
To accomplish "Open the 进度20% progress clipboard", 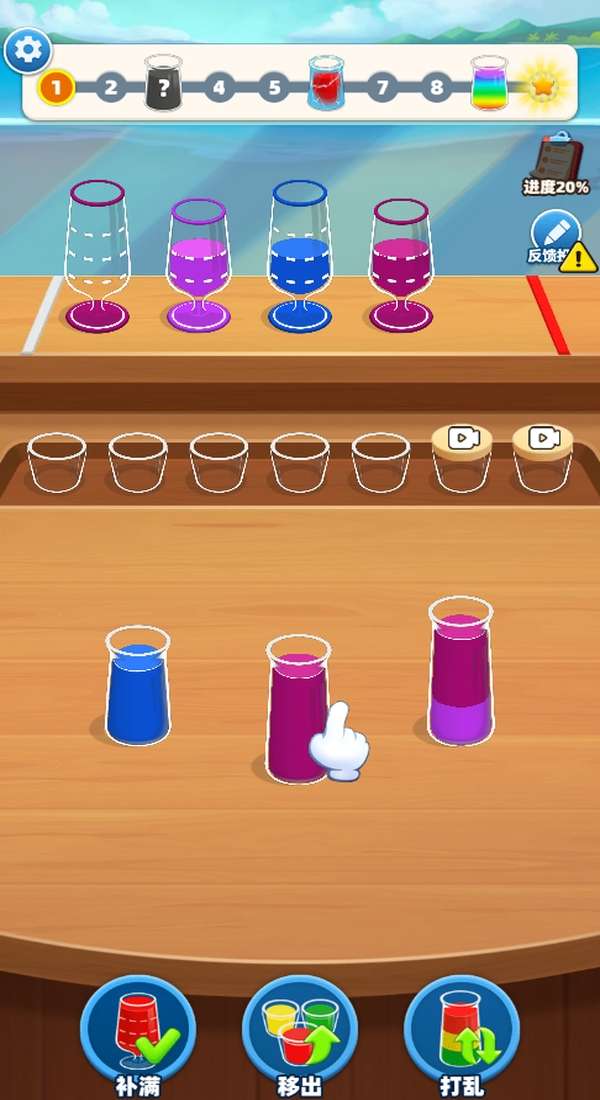I will 557,160.
